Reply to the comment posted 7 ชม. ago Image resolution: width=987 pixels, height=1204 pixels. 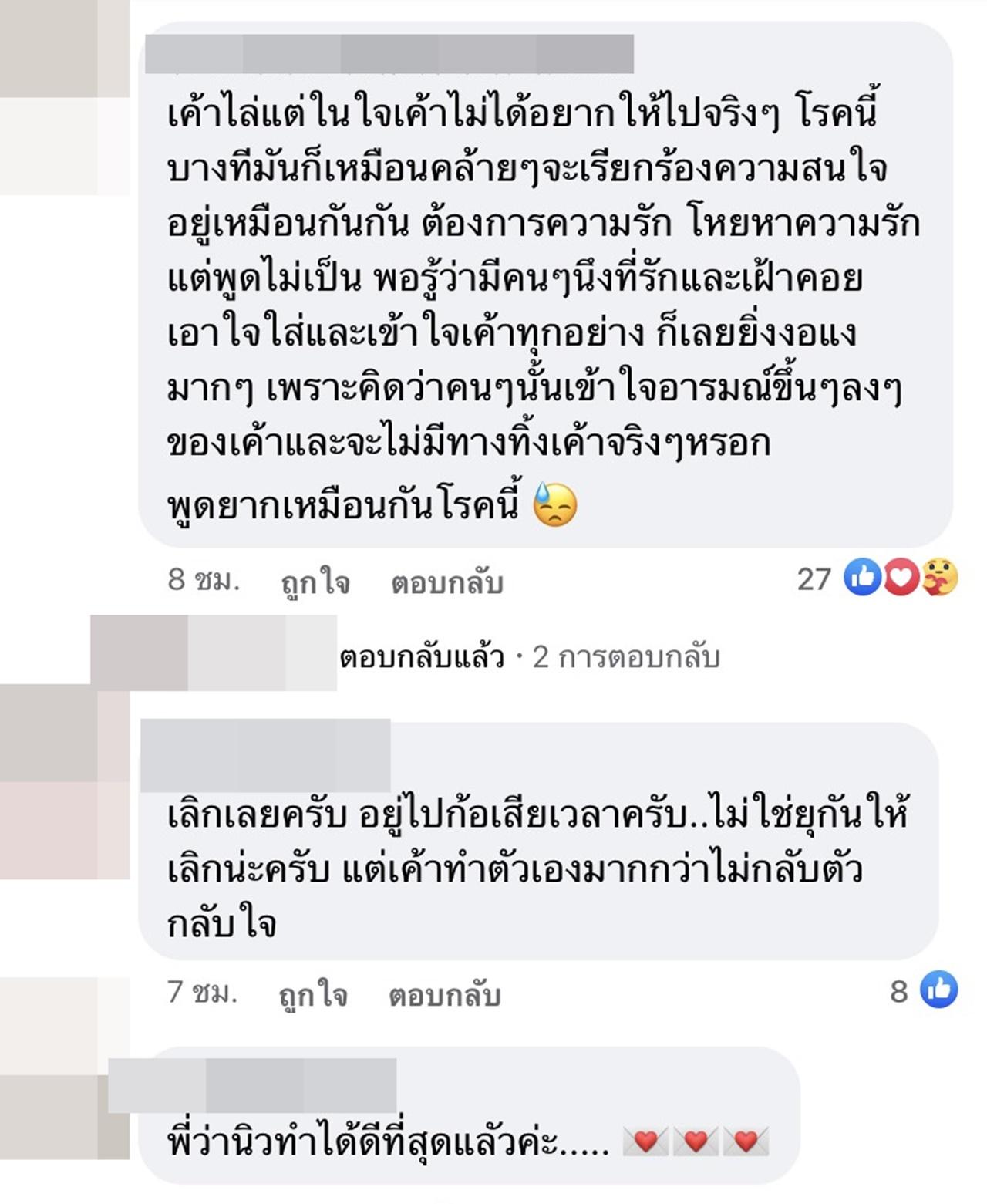coord(444,995)
